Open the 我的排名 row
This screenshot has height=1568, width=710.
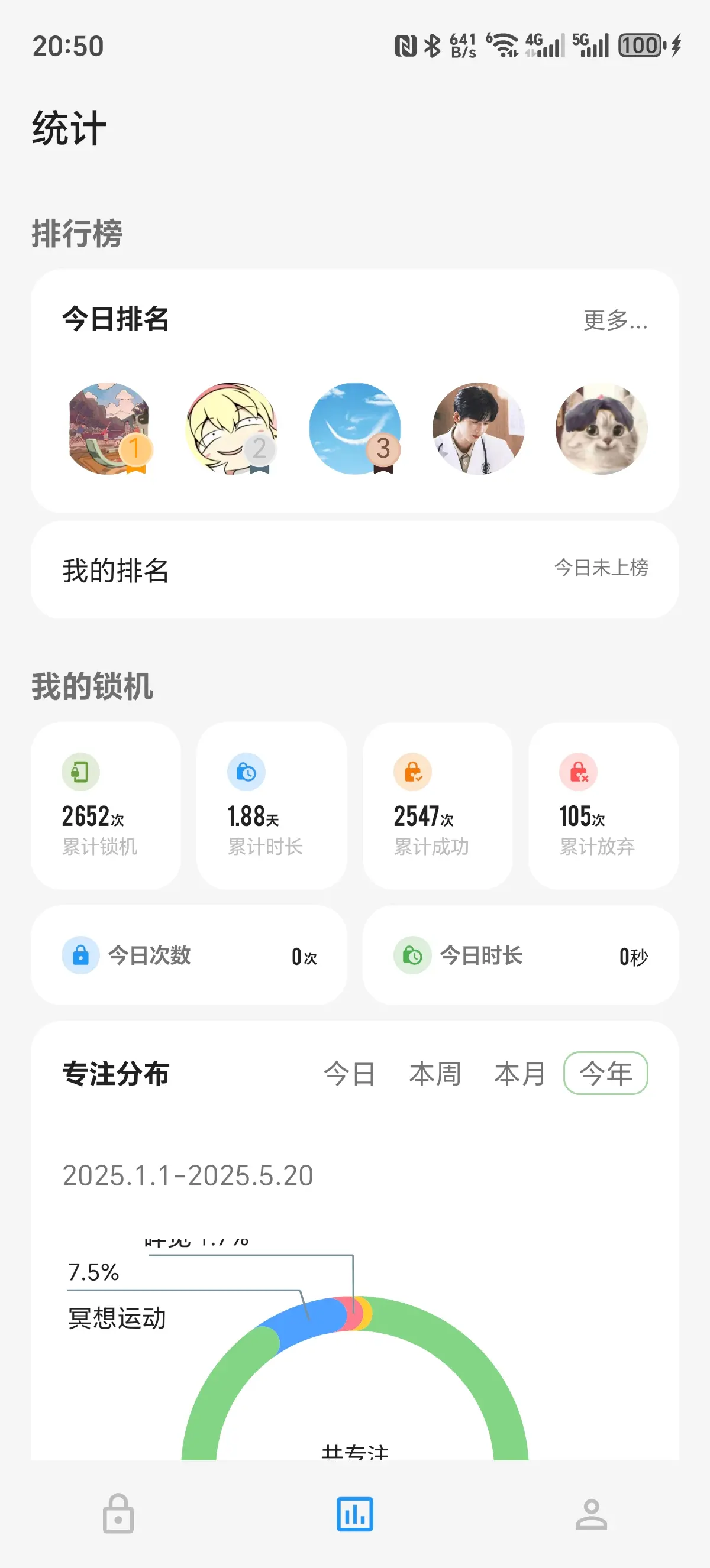355,570
